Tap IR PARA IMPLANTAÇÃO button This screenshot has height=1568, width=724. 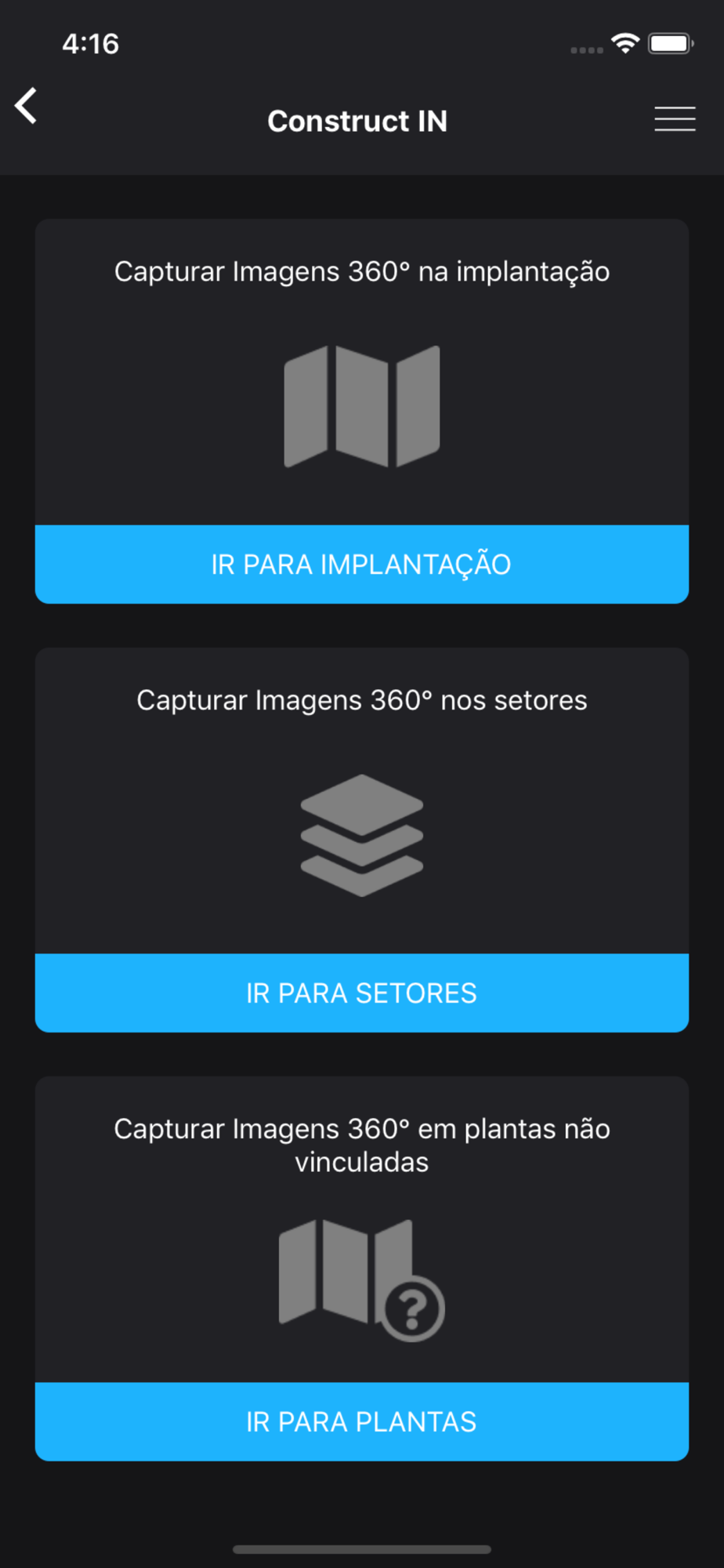362,564
